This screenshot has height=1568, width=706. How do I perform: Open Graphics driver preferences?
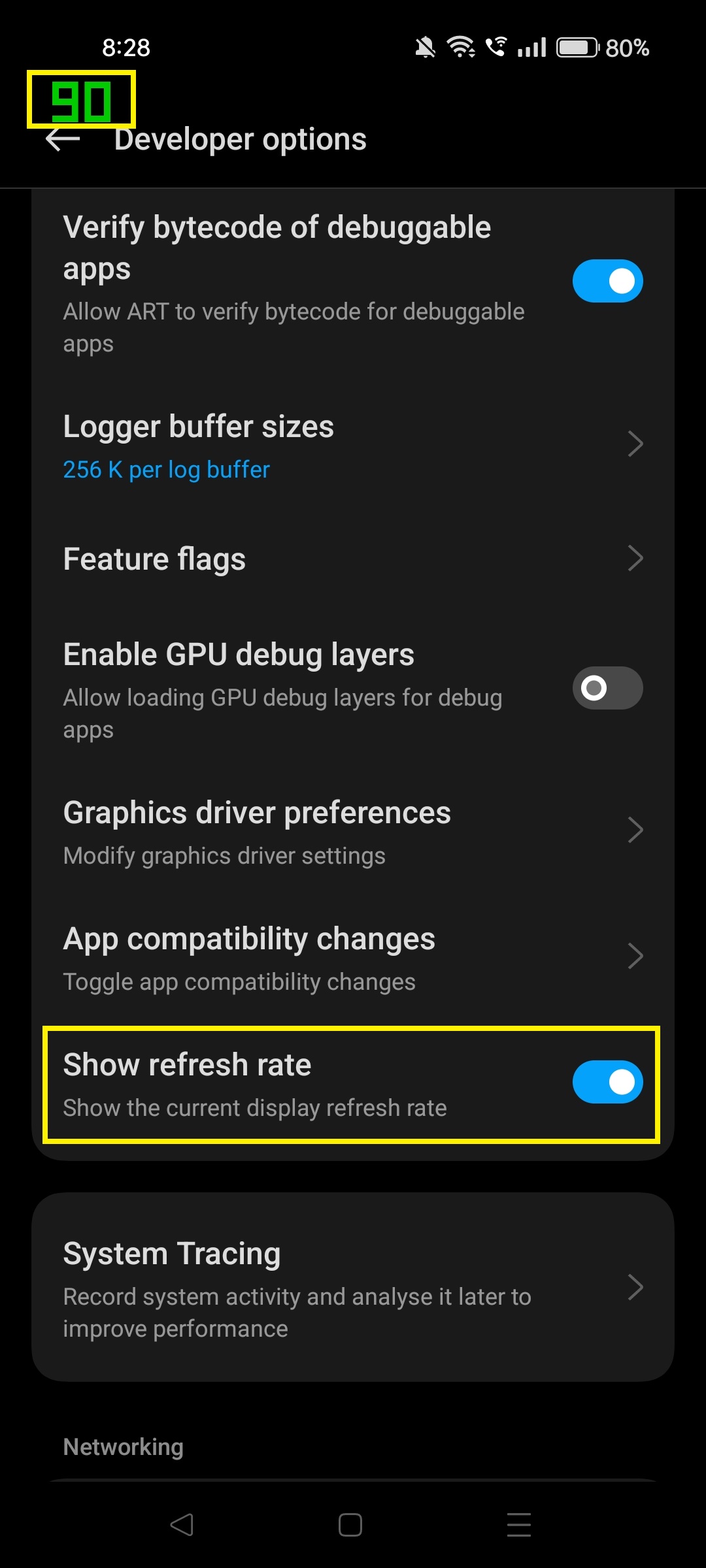click(x=353, y=831)
